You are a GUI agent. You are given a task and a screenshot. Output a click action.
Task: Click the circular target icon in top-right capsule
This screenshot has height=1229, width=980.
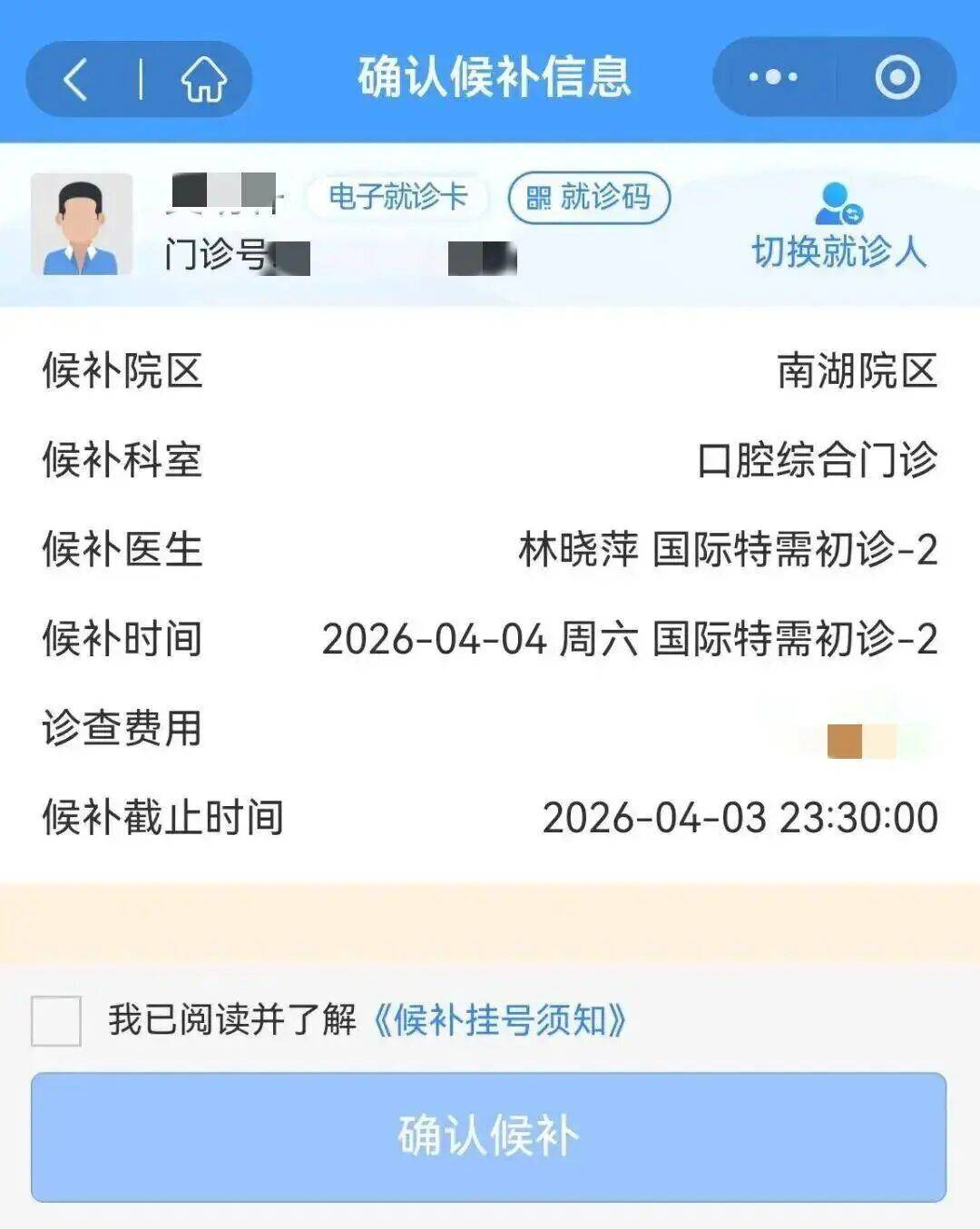point(897,77)
